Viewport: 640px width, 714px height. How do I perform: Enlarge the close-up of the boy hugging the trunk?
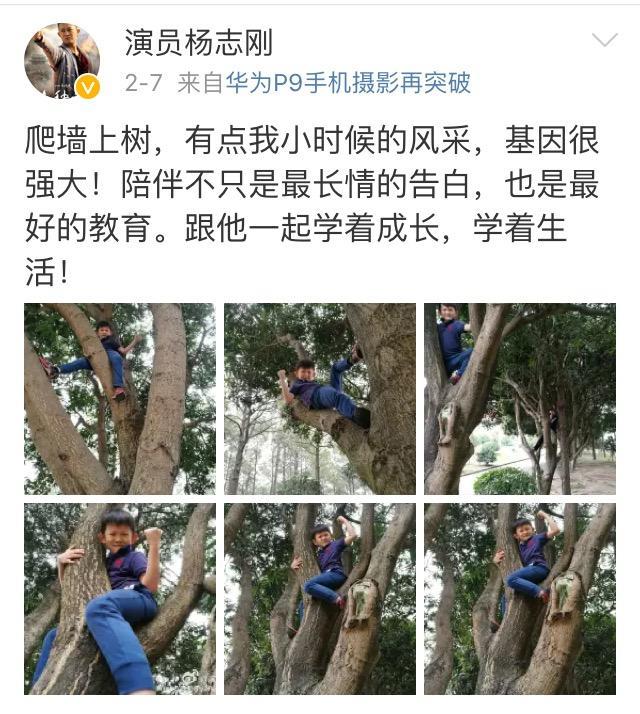click(x=119, y=598)
